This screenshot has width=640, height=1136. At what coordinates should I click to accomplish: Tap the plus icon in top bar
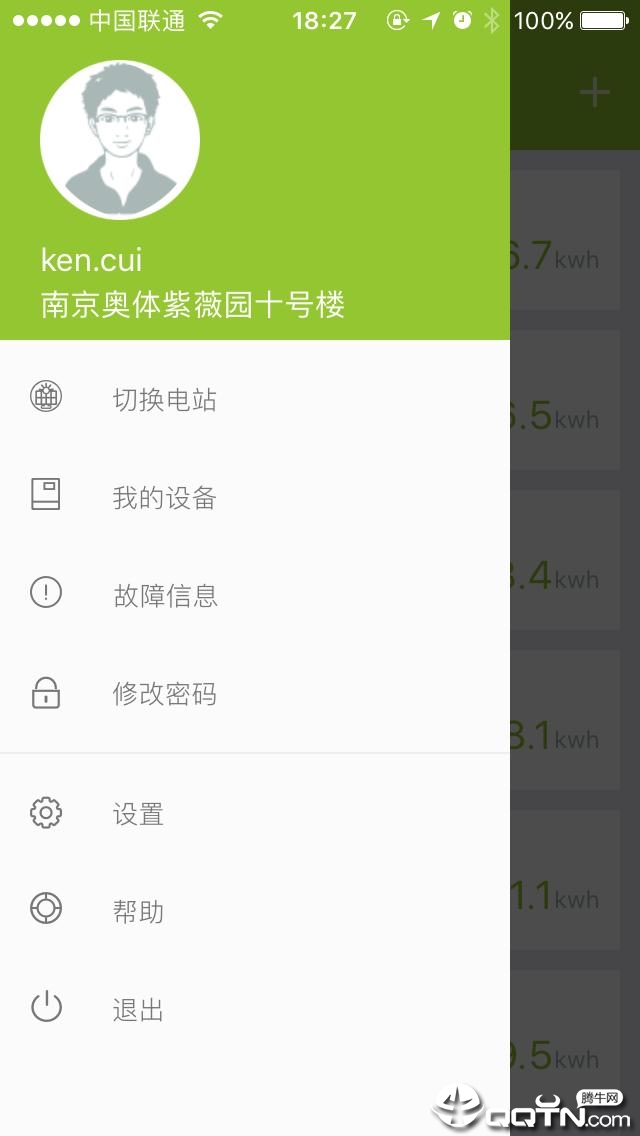coord(595,93)
